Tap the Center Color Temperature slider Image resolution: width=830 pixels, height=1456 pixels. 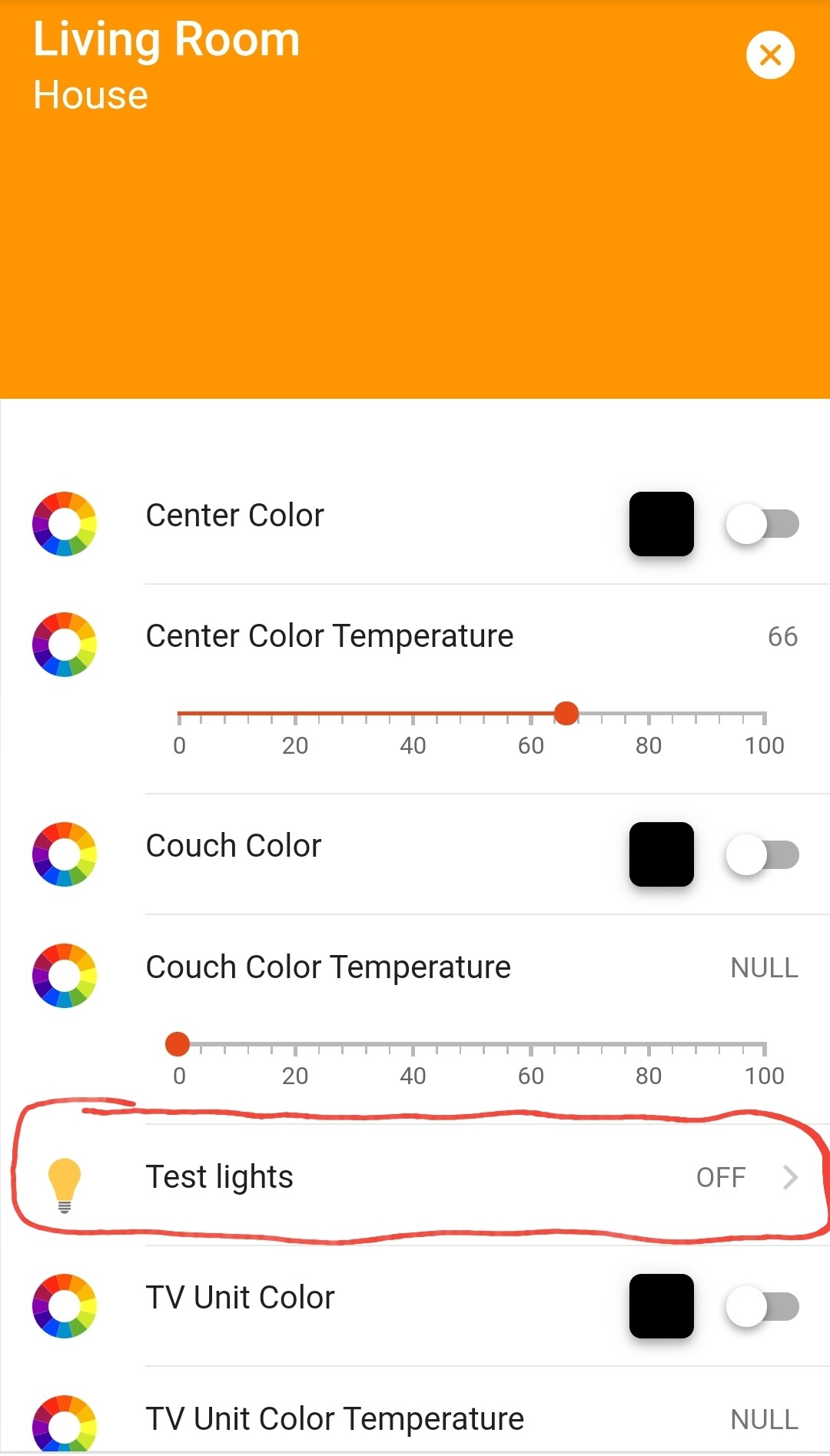click(x=471, y=714)
